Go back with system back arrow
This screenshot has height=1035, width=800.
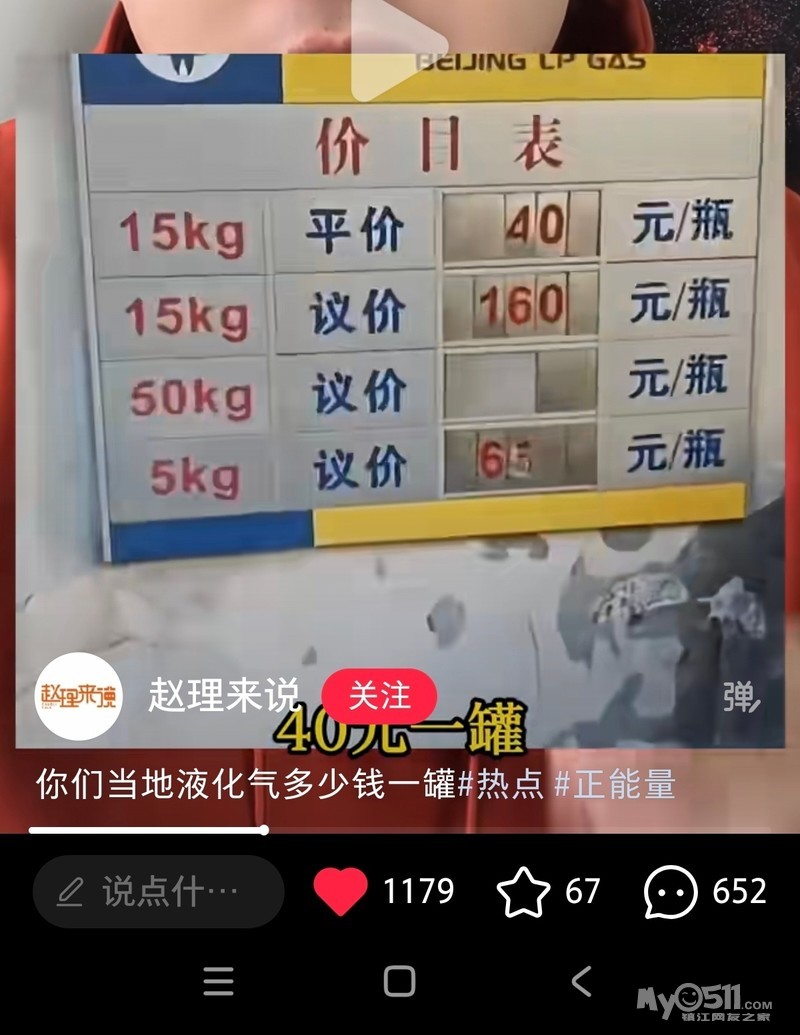[x=582, y=981]
